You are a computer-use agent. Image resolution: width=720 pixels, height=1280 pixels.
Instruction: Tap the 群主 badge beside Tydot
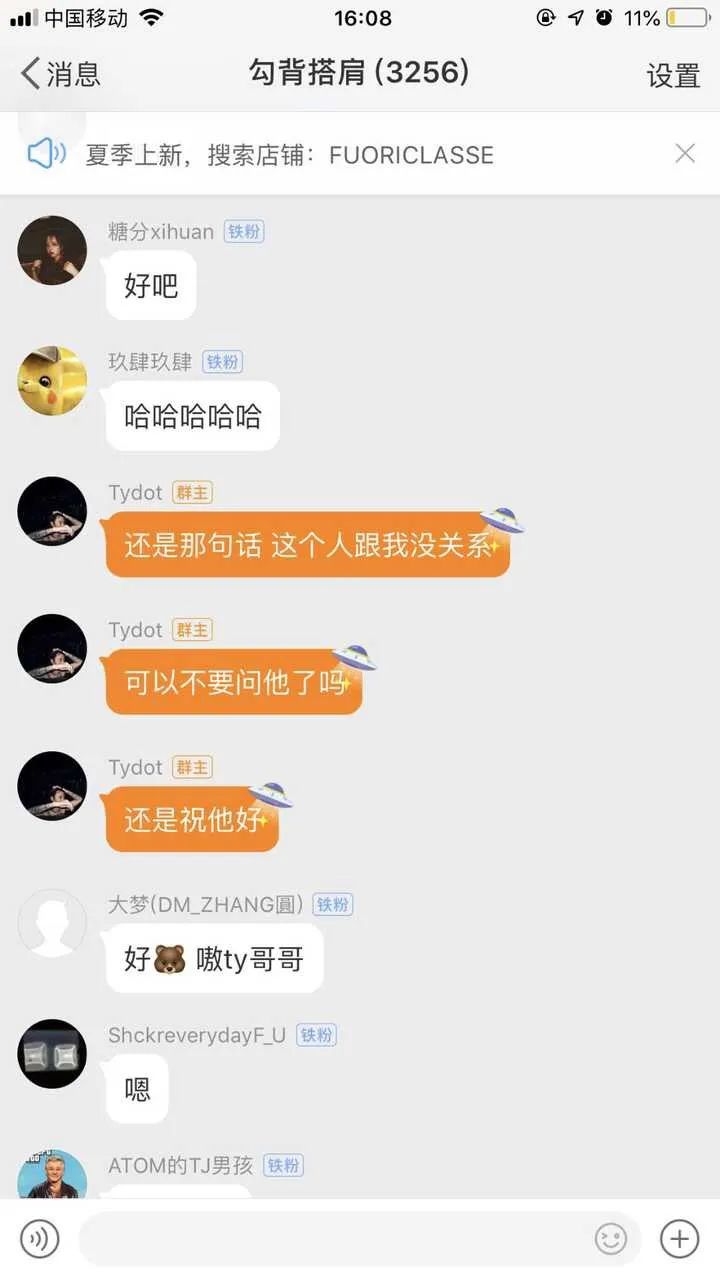192,492
